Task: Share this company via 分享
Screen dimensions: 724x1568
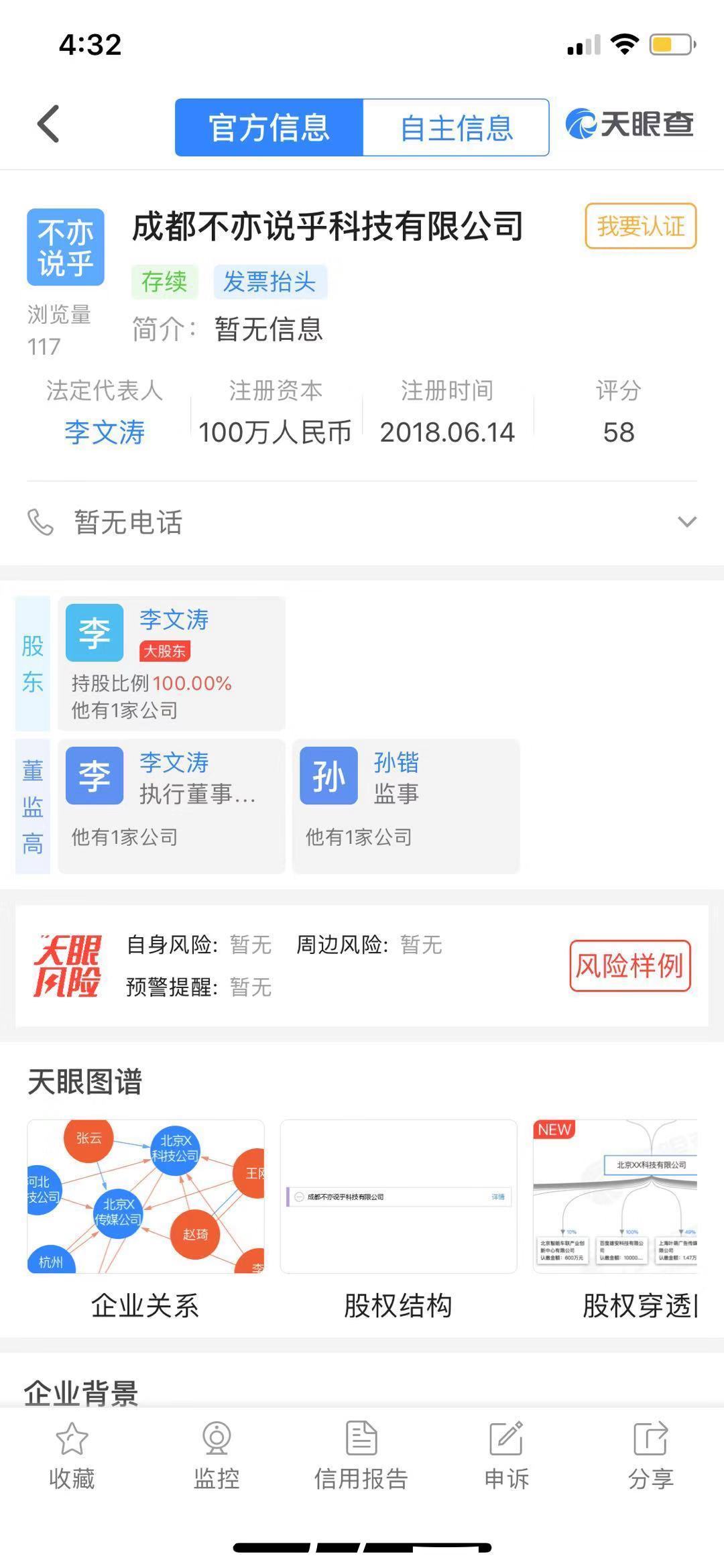Action: 650,1455
